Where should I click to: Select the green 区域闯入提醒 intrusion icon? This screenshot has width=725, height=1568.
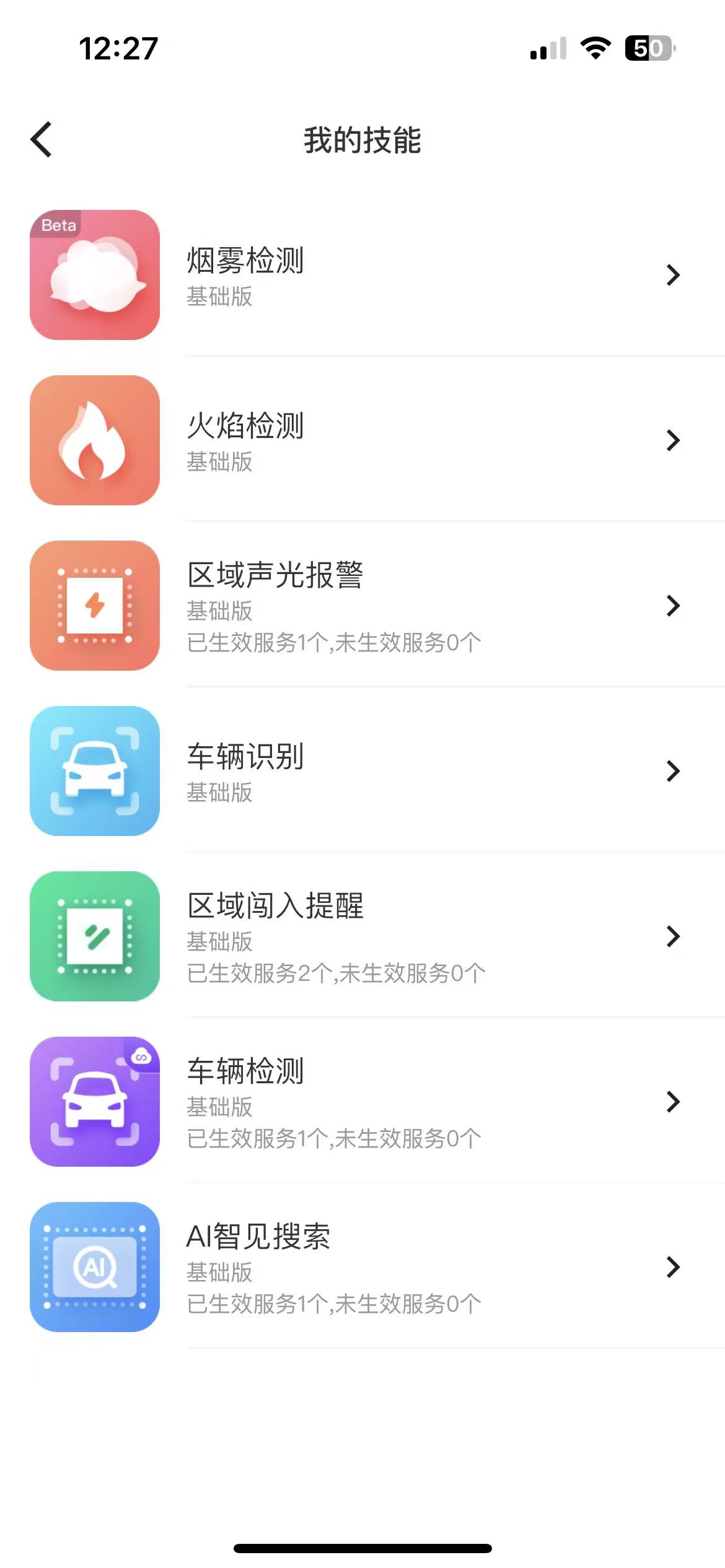tap(94, 937)
